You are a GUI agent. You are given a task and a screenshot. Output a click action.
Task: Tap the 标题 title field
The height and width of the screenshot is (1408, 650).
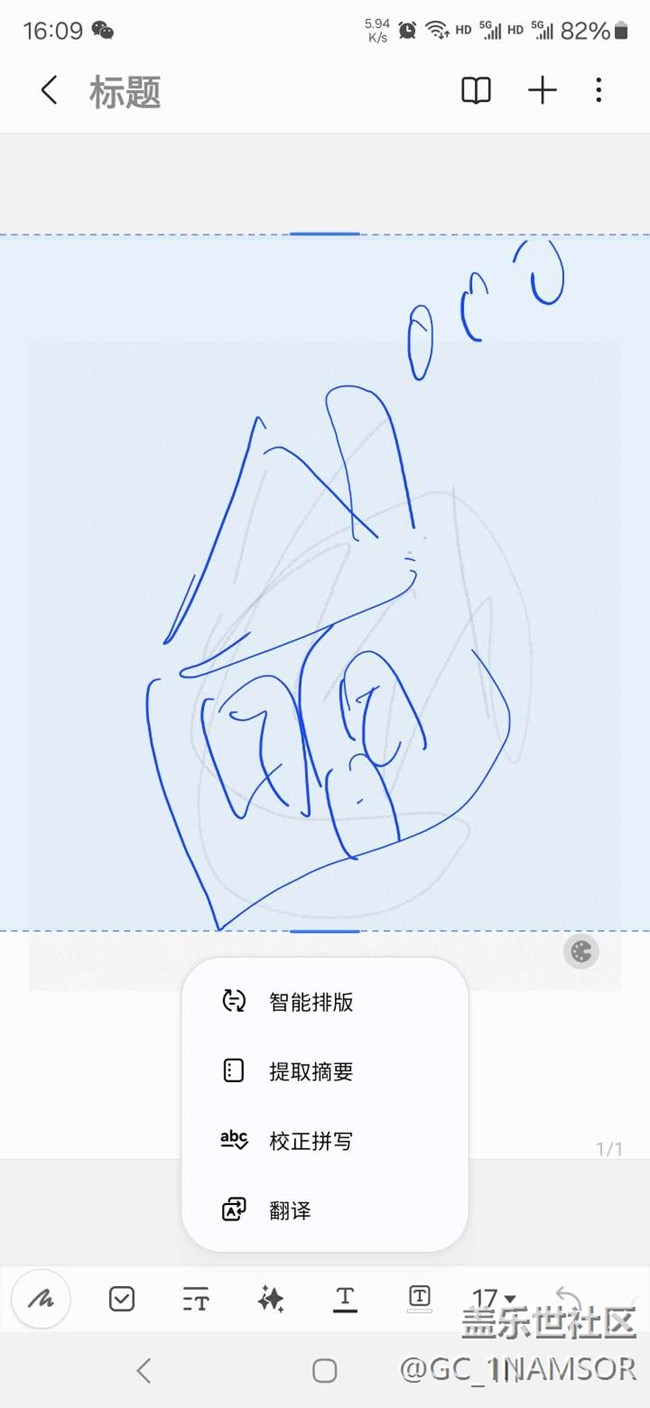point(126,92)
